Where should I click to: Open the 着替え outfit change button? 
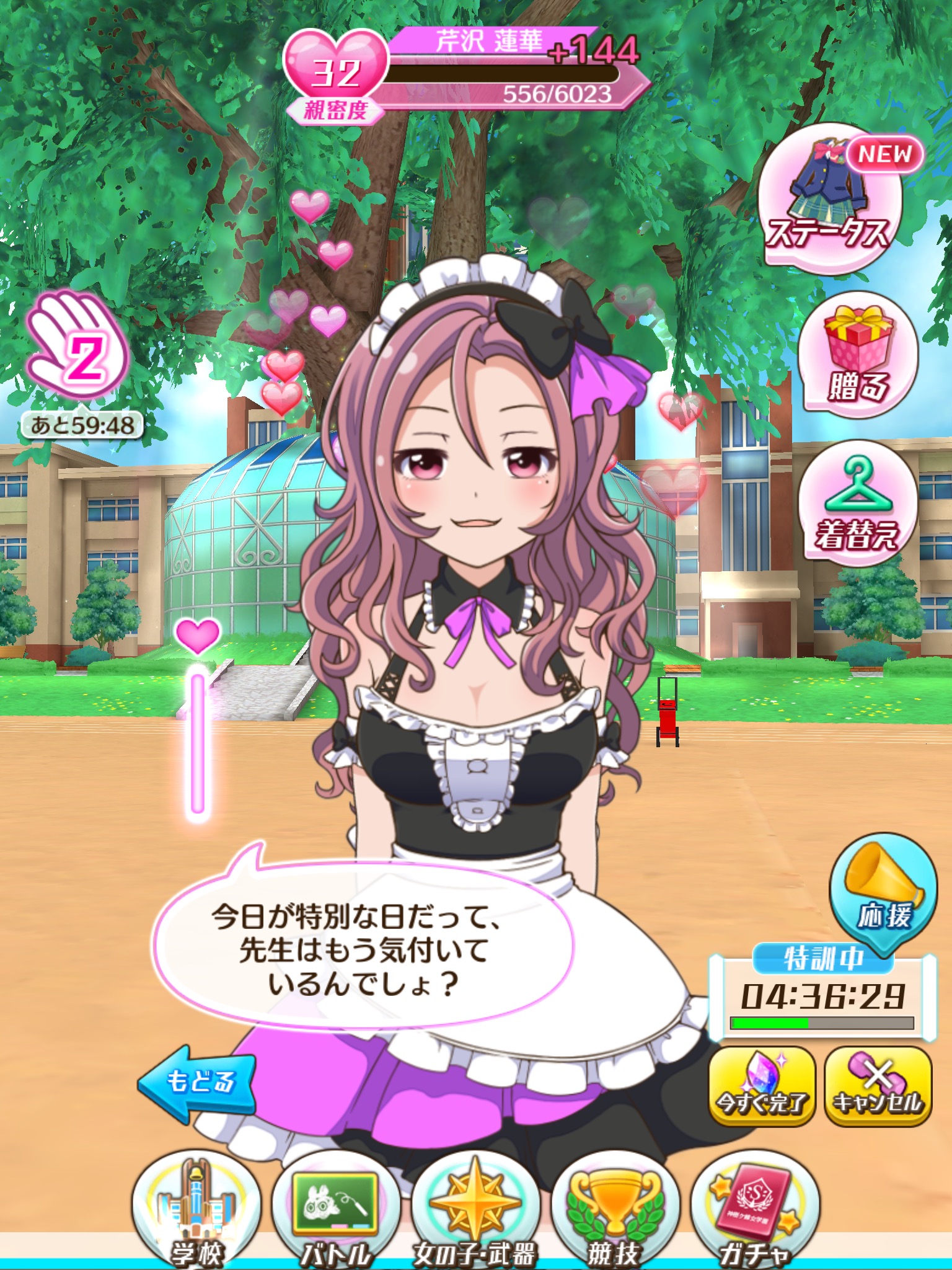(x=858, y=504)
